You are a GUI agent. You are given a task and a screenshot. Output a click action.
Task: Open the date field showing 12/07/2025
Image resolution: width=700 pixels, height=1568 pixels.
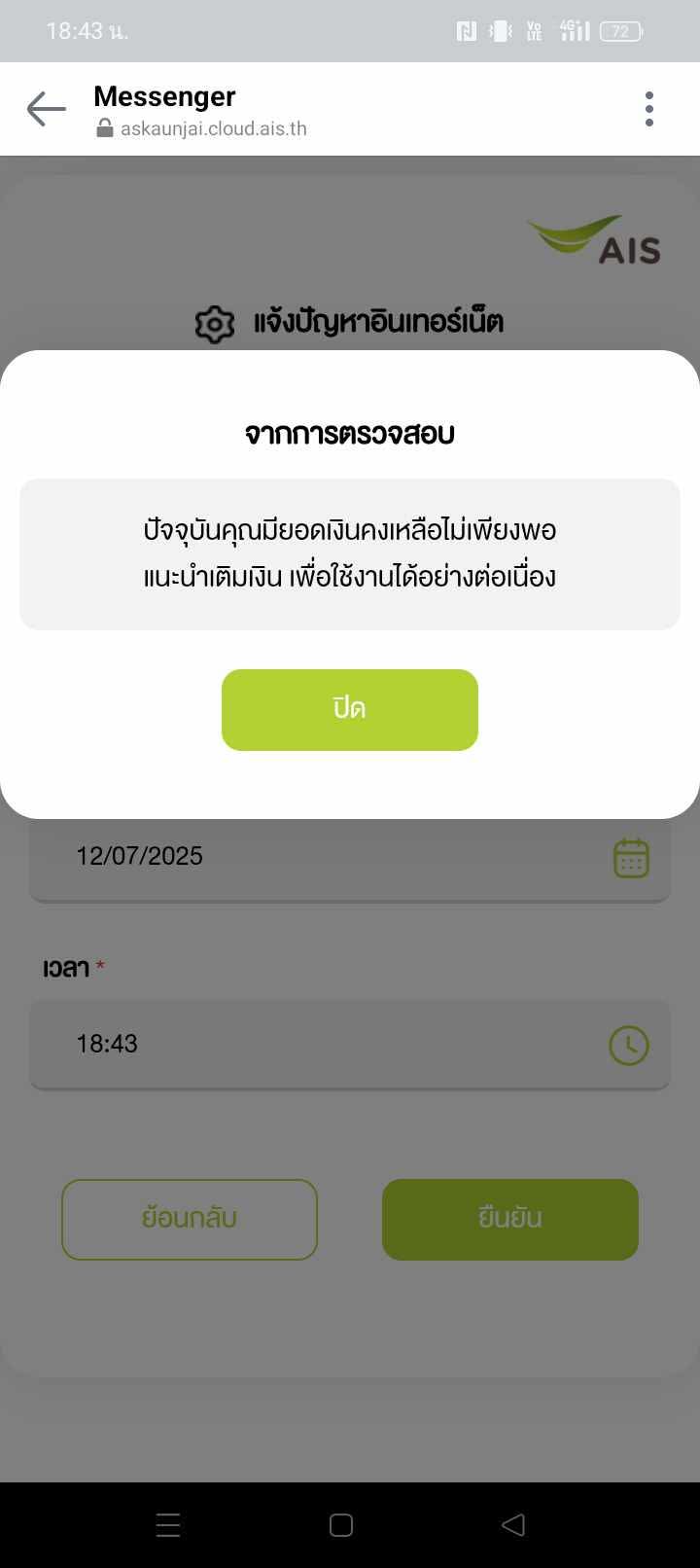(x=350, y=859)
